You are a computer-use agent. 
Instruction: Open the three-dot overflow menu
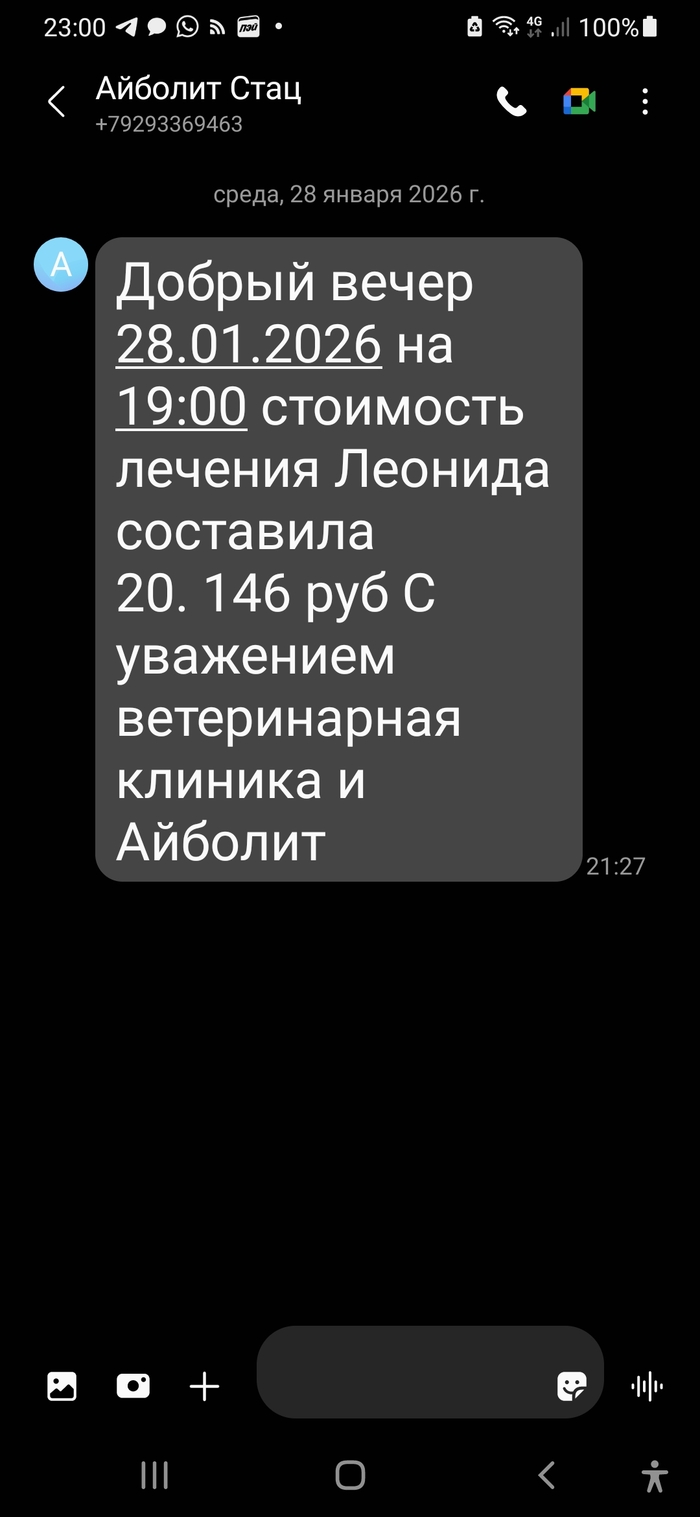click(x=645, y=102)
